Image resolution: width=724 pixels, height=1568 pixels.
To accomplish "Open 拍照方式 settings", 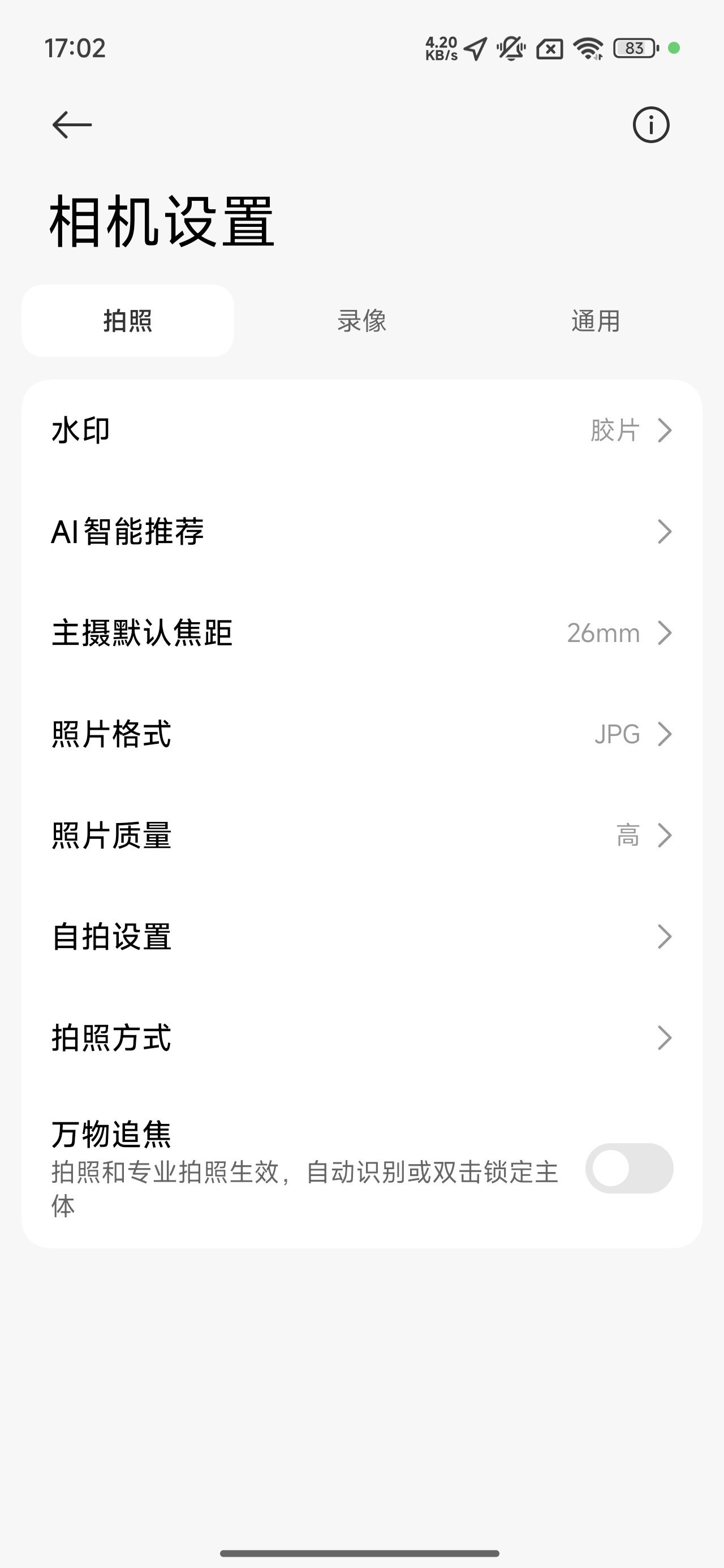I will (361, 1038).
